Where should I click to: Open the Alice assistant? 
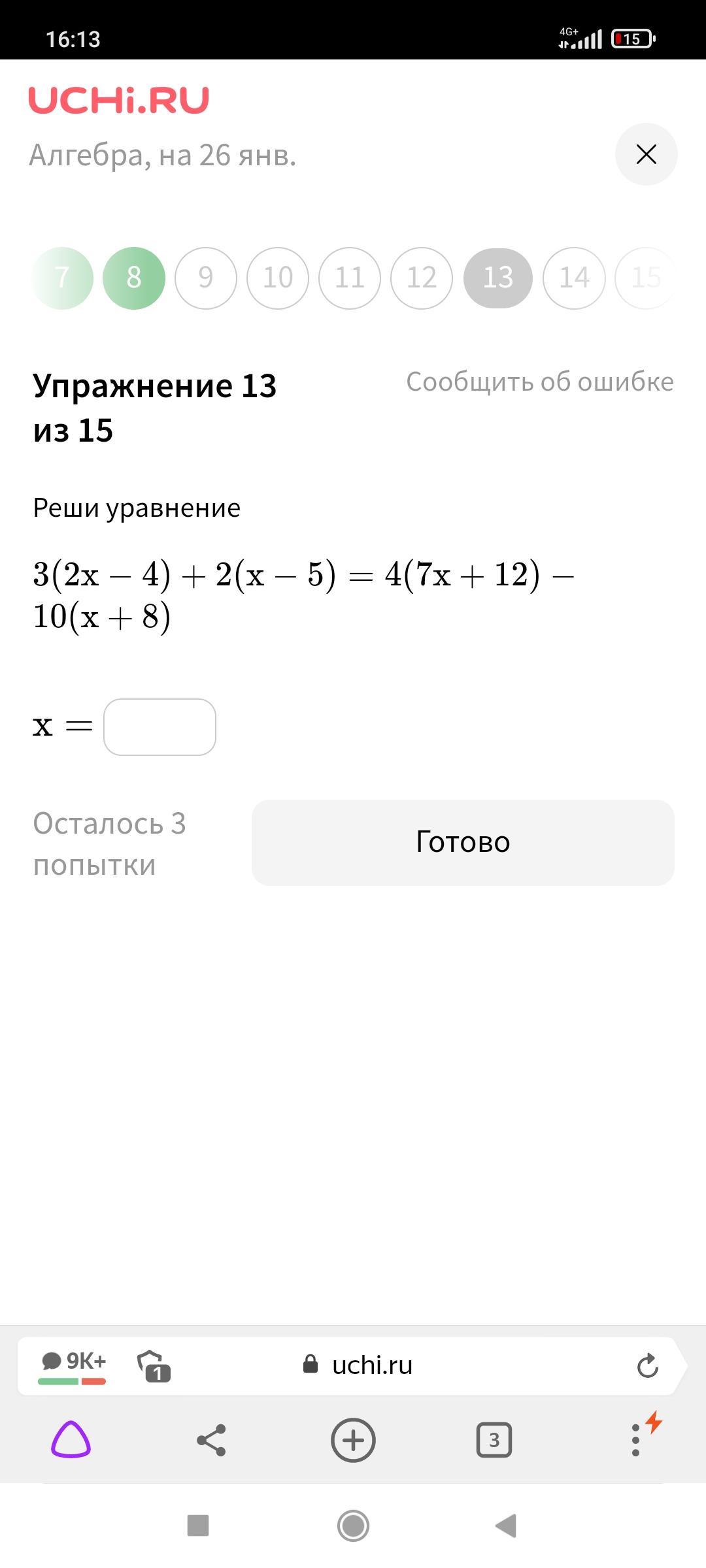[x=71, y=1440]
